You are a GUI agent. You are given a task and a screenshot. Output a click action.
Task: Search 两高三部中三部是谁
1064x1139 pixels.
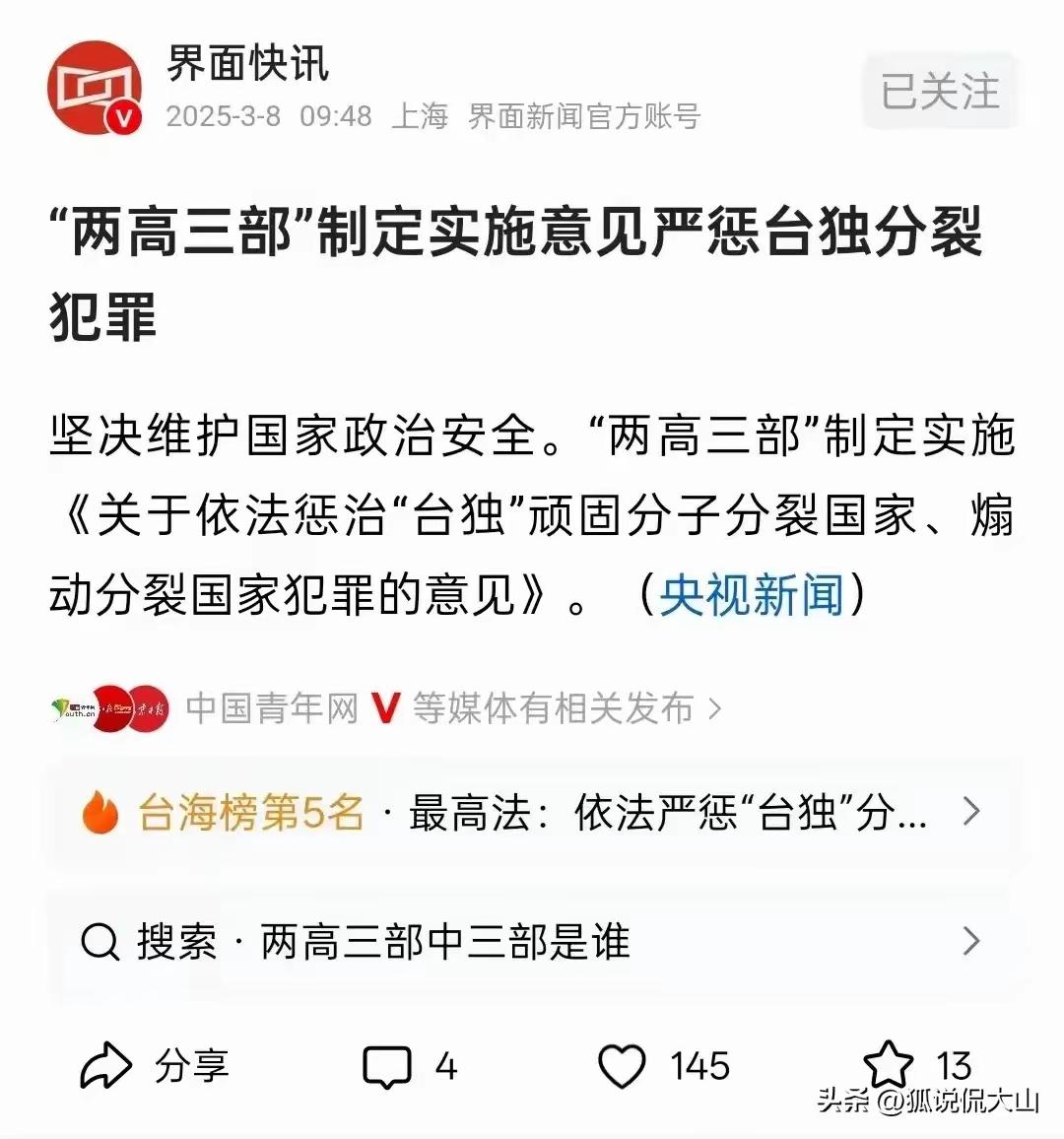pos(532,942)
